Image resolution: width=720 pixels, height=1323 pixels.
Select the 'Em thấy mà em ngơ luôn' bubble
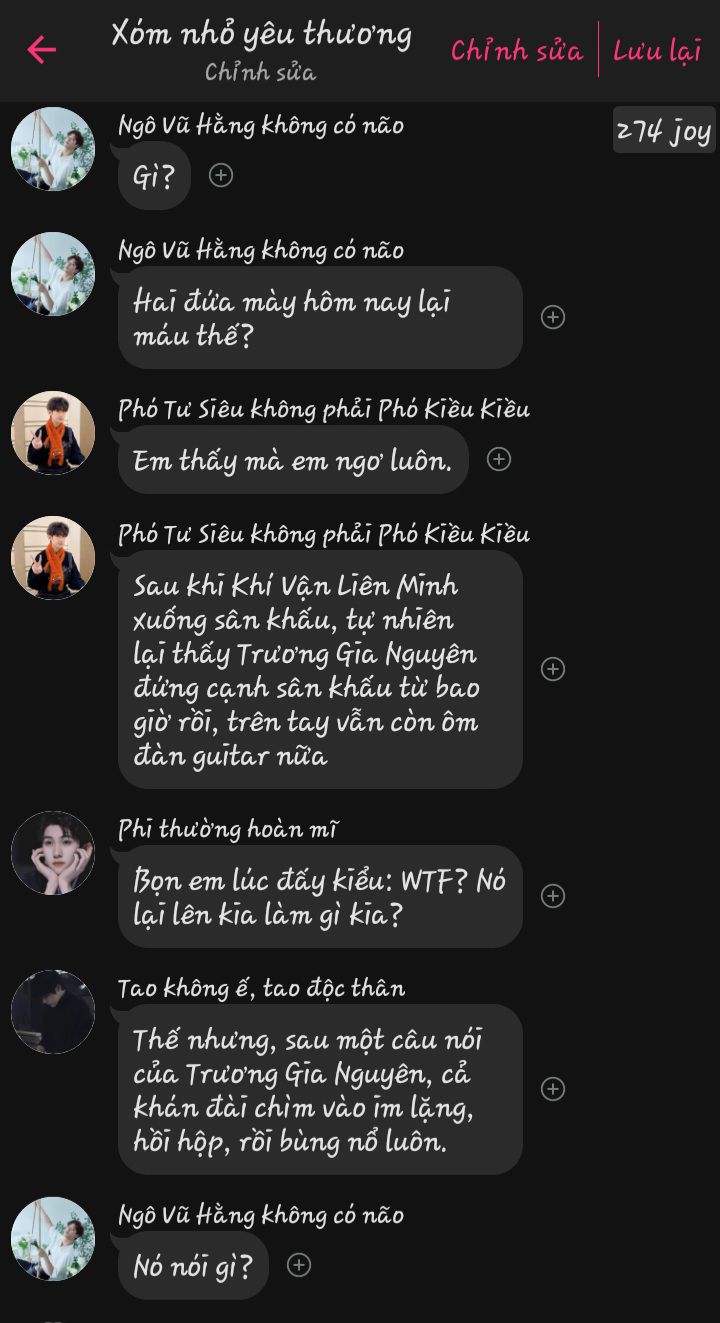click(292, 460)
